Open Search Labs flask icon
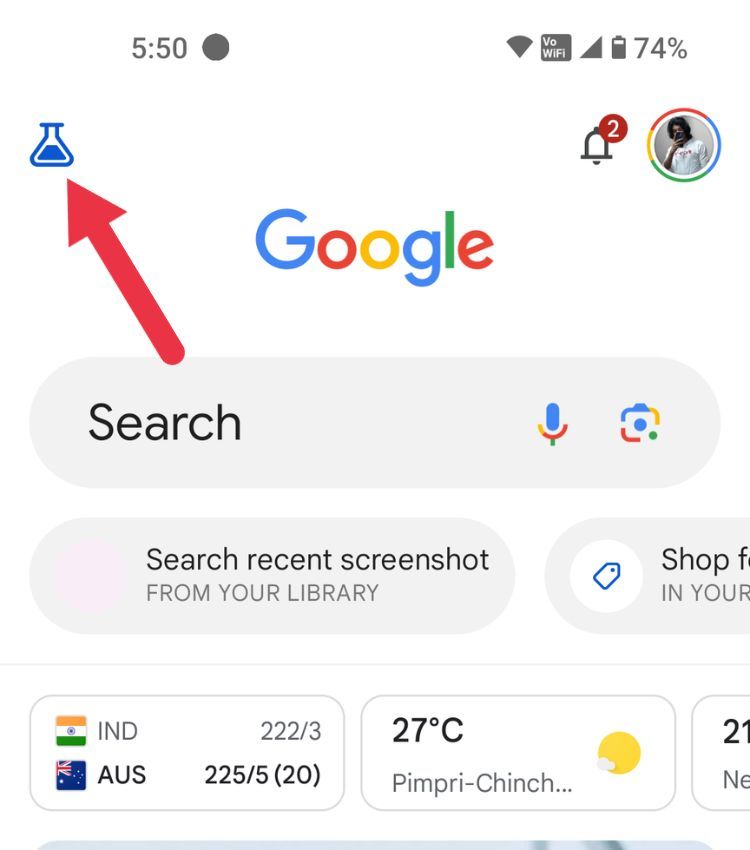The width and height of the screenshot is (750, 850). [x=52, y=145]
